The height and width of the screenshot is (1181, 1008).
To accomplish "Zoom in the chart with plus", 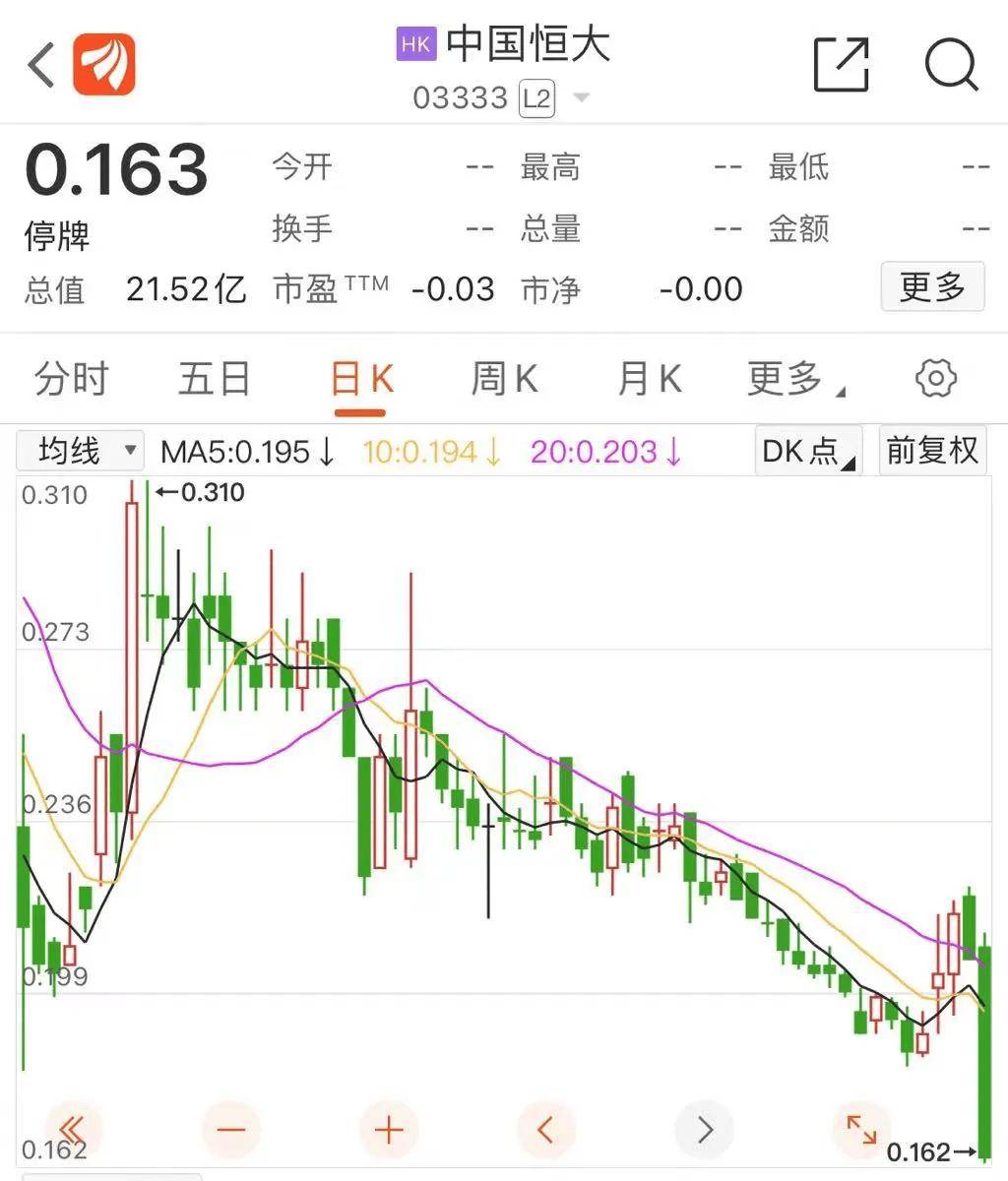I will coord(389,1129).
